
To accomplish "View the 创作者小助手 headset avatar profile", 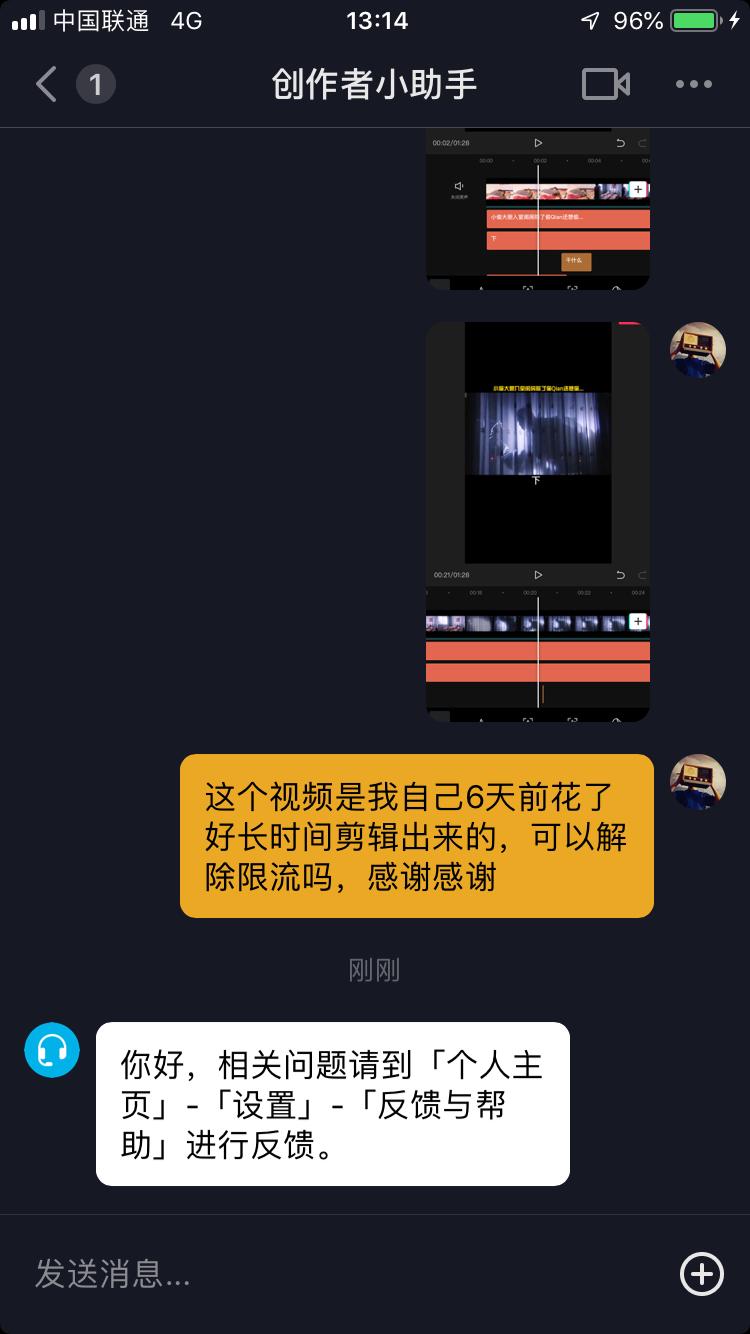I will (52, 1050).
